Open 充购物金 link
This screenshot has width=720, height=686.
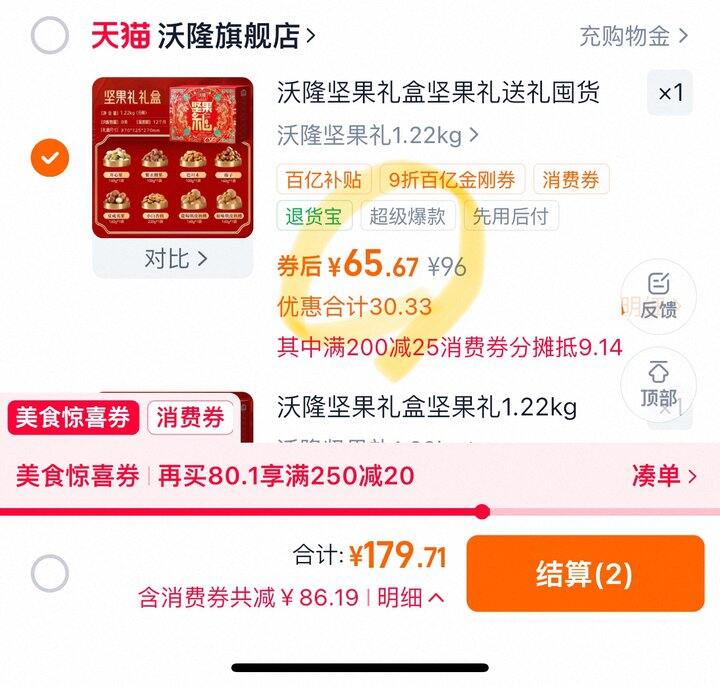click(633, 36)
